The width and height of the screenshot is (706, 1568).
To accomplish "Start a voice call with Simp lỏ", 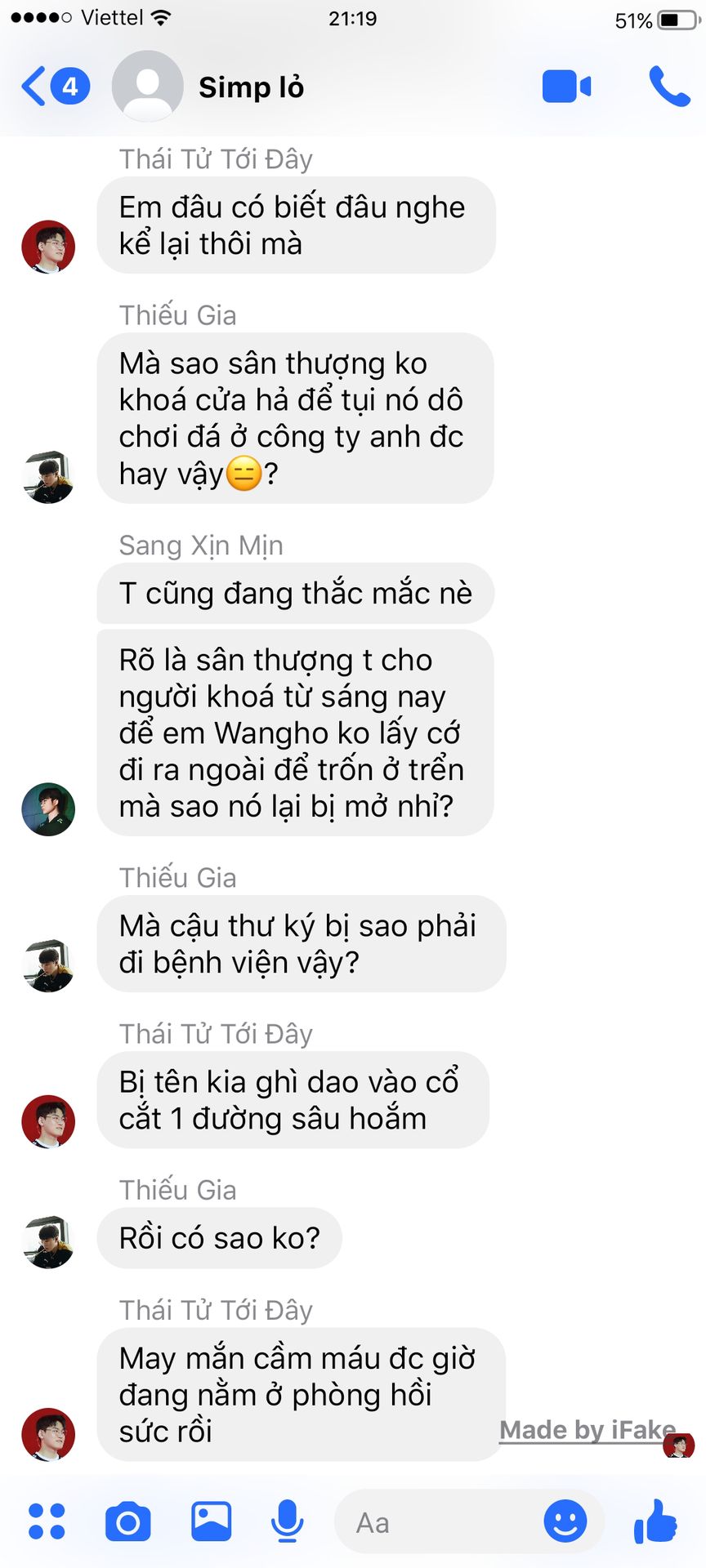I will point(668,87).
